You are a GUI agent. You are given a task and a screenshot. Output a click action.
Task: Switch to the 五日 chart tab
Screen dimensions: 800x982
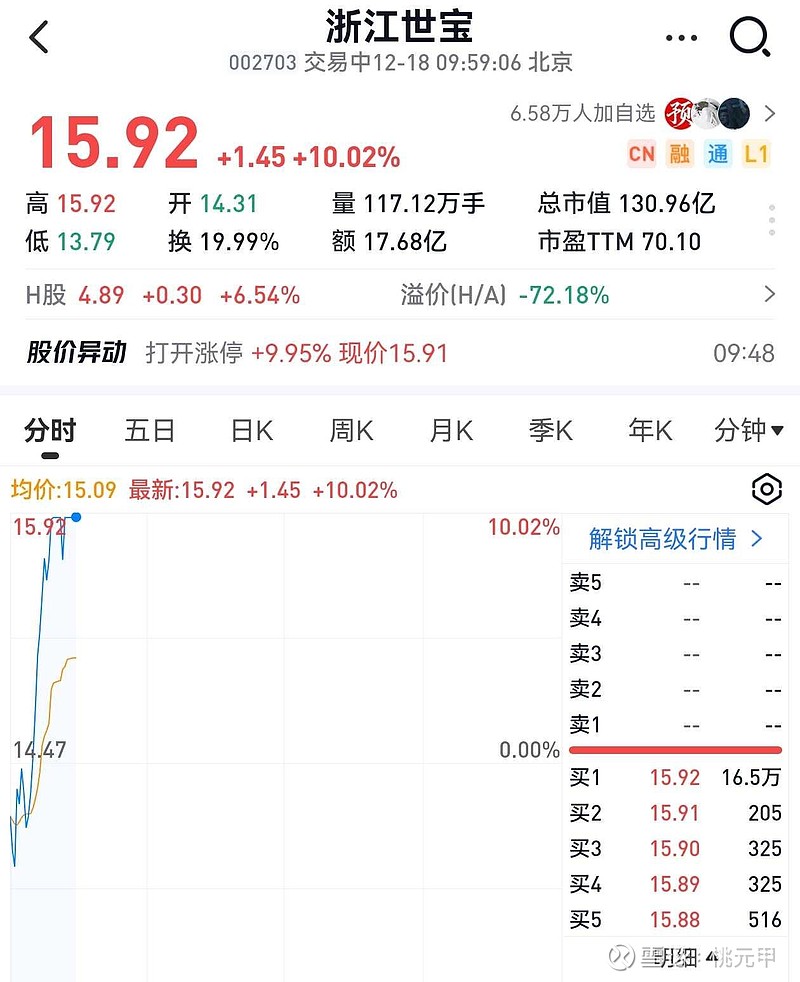149,430
